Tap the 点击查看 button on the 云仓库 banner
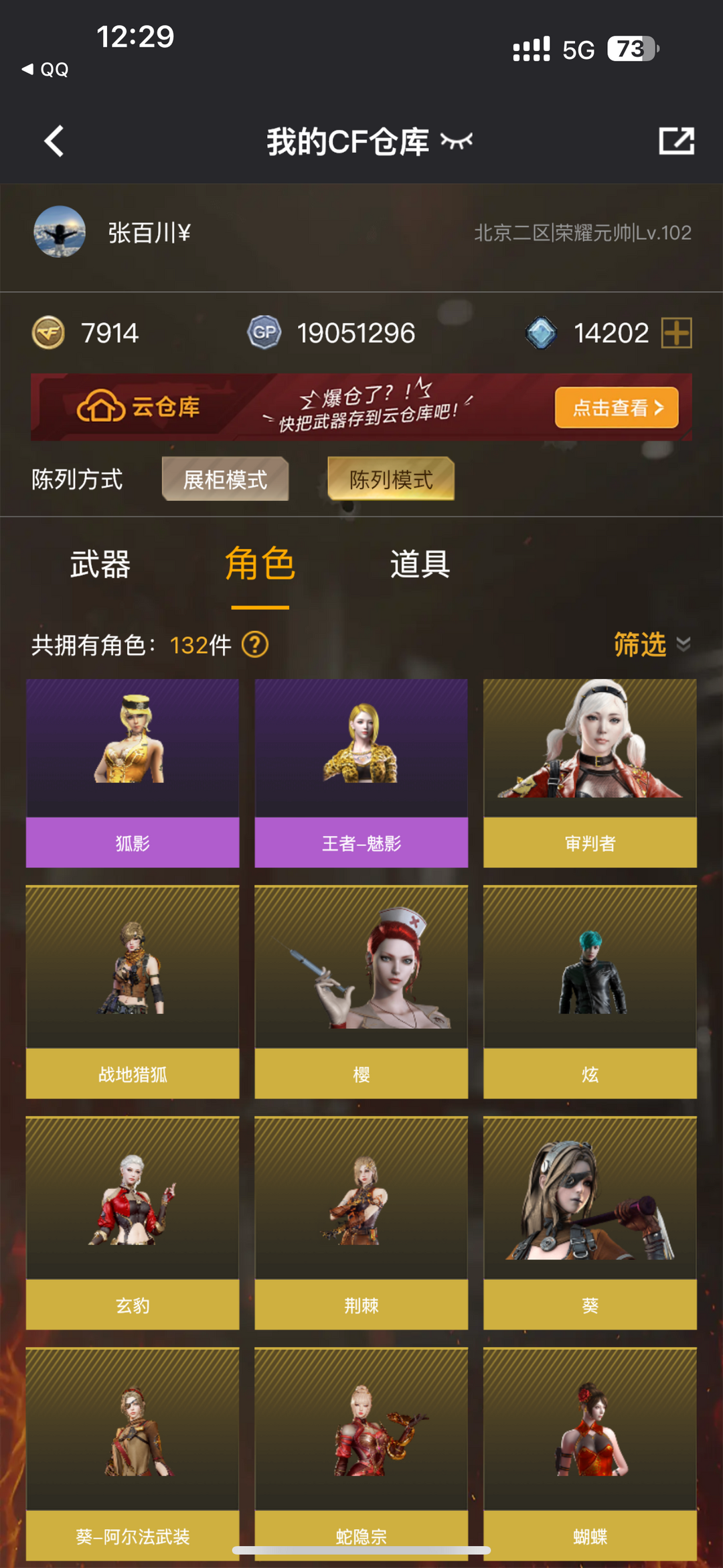Image resolution: width=723 pixels, height=1568 pixels. (x=617, y=407)
